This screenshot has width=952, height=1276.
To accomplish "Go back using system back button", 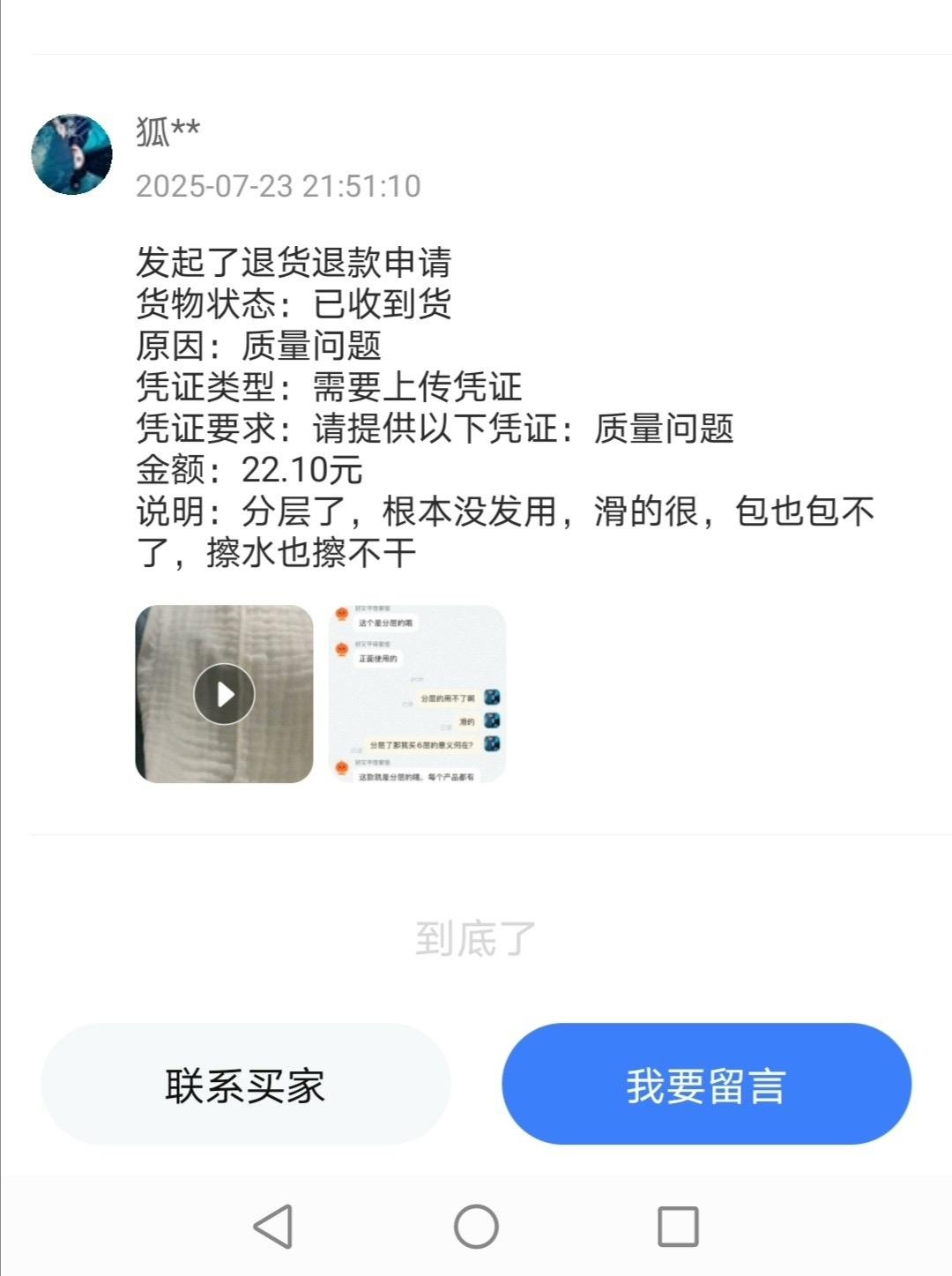I will pyautogui.click(x=272, y=1226).
